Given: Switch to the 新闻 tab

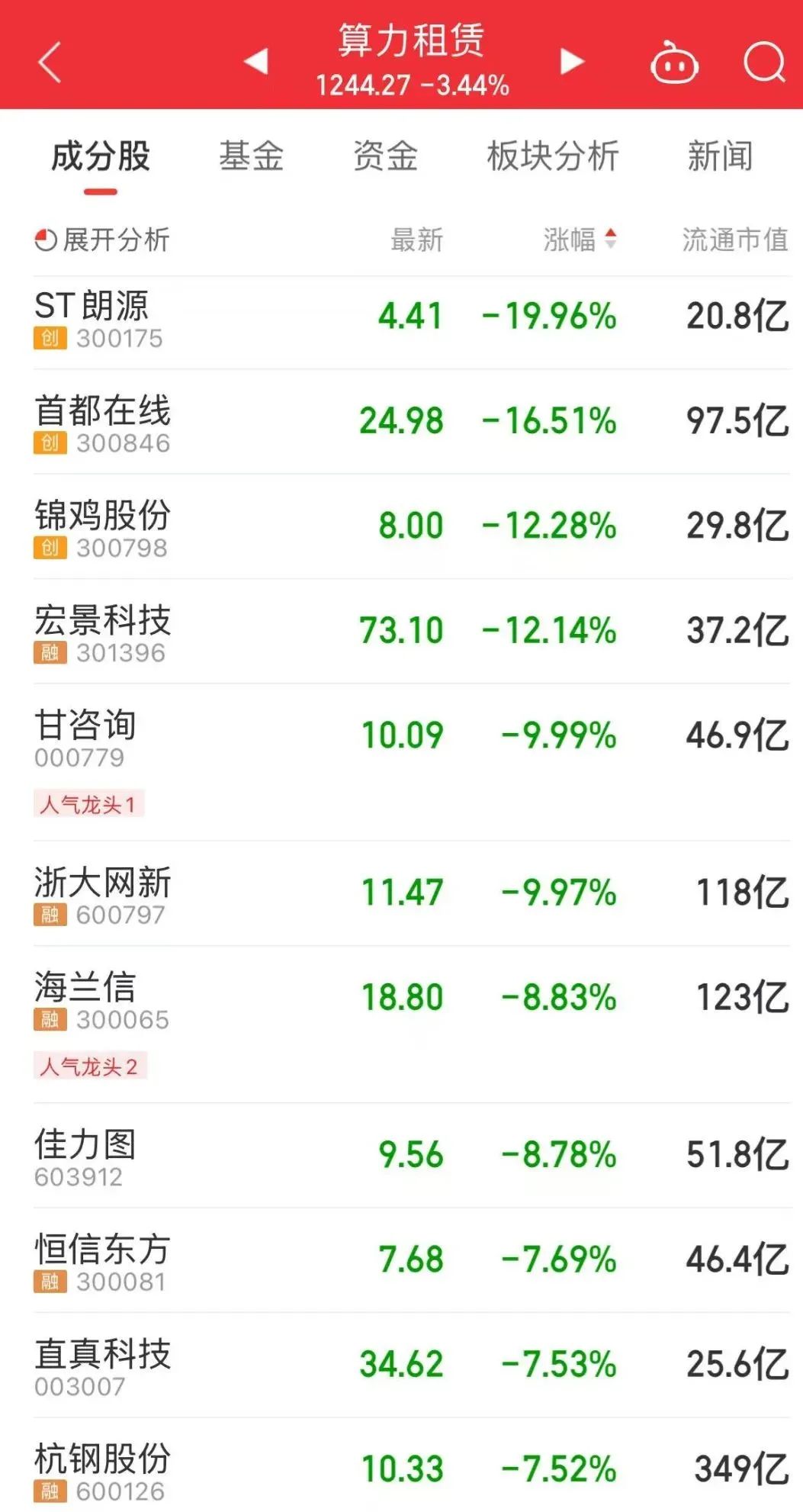Looking at the screenshot, I should click(720, 156).
